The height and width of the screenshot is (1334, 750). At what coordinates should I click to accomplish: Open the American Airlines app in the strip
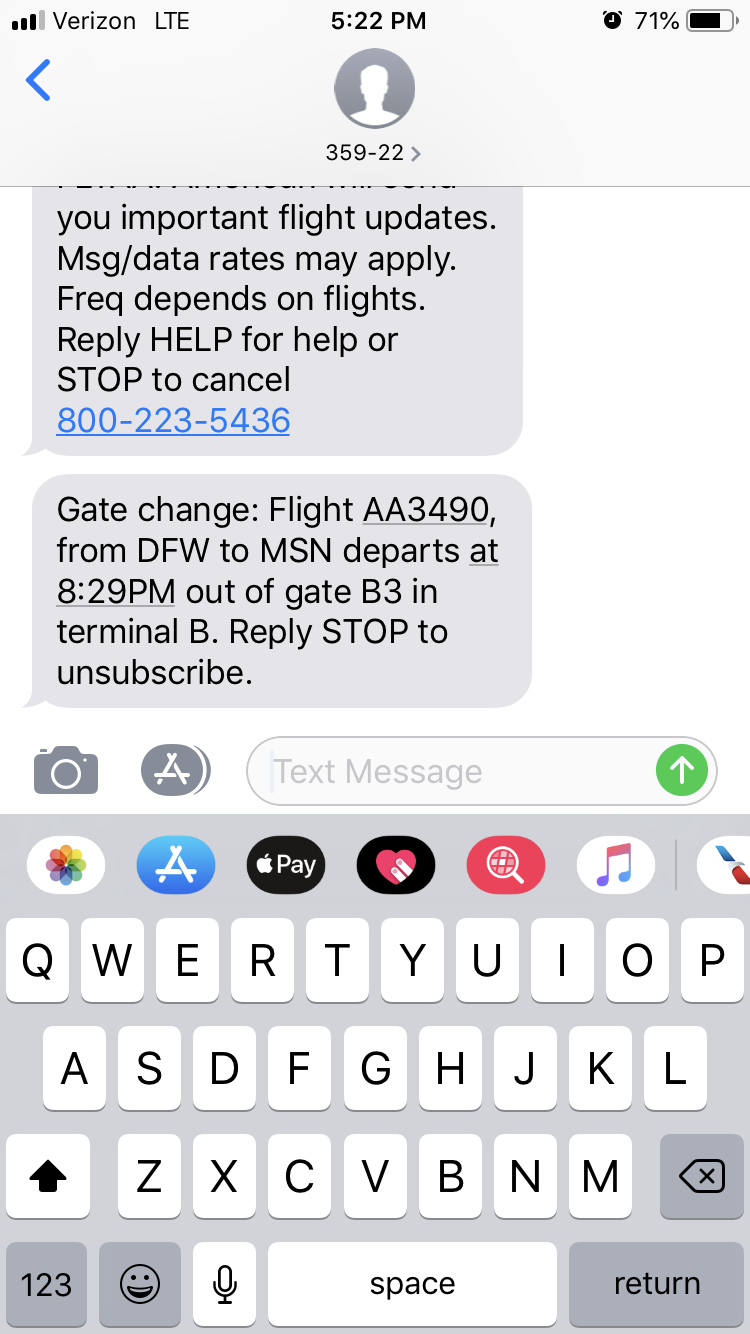728,864
